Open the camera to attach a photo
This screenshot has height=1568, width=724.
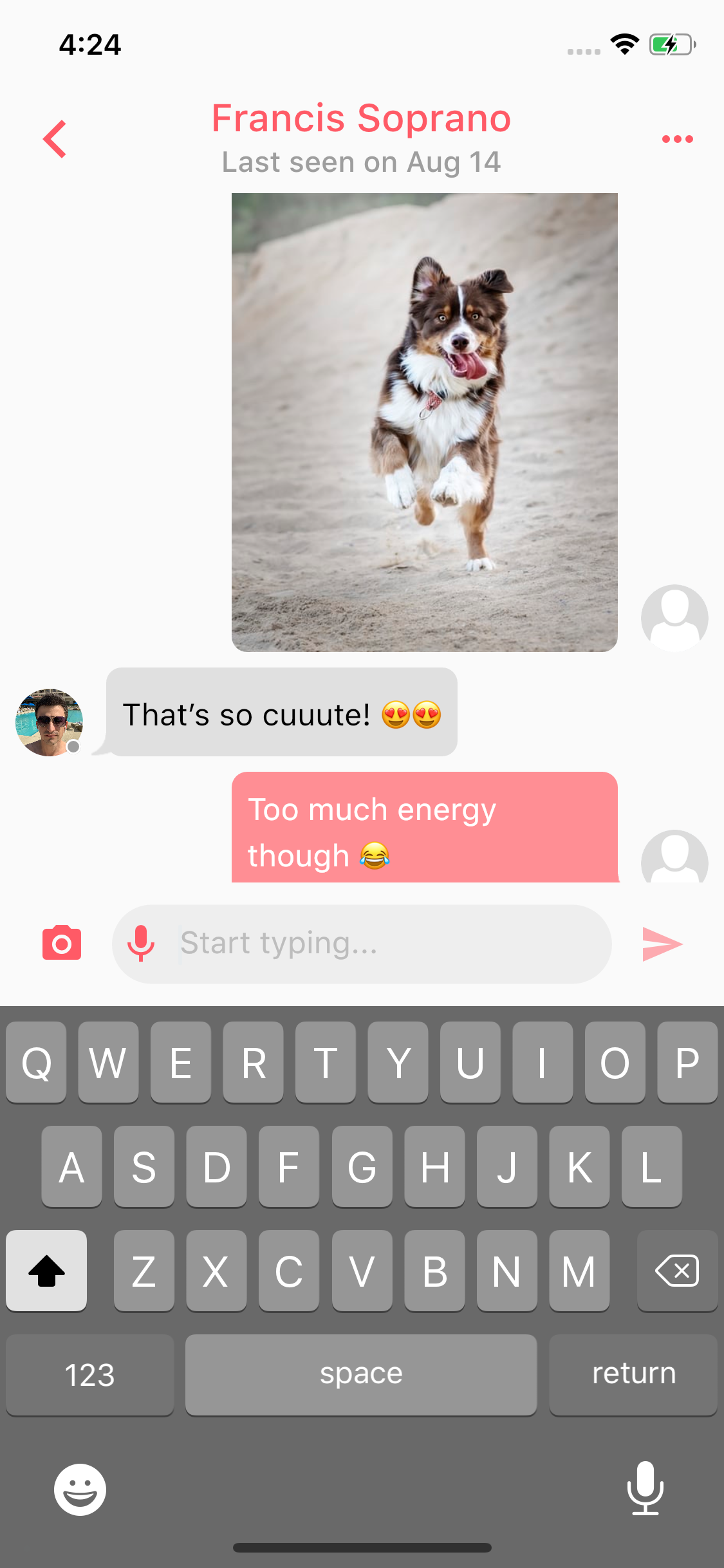point(62,944)
